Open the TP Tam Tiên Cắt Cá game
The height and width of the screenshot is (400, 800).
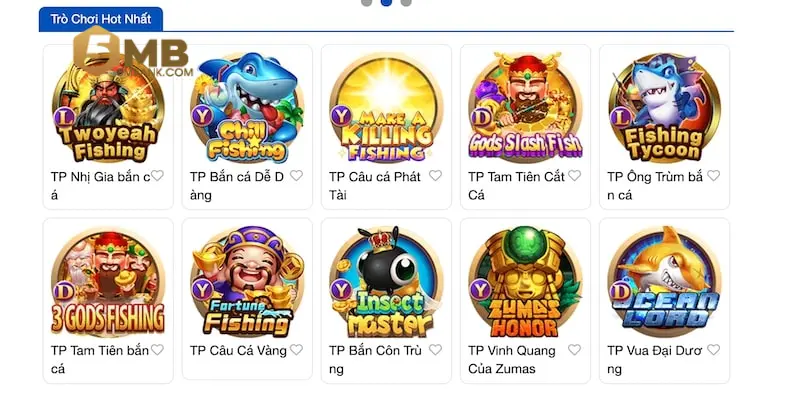(x=525, y=110)
